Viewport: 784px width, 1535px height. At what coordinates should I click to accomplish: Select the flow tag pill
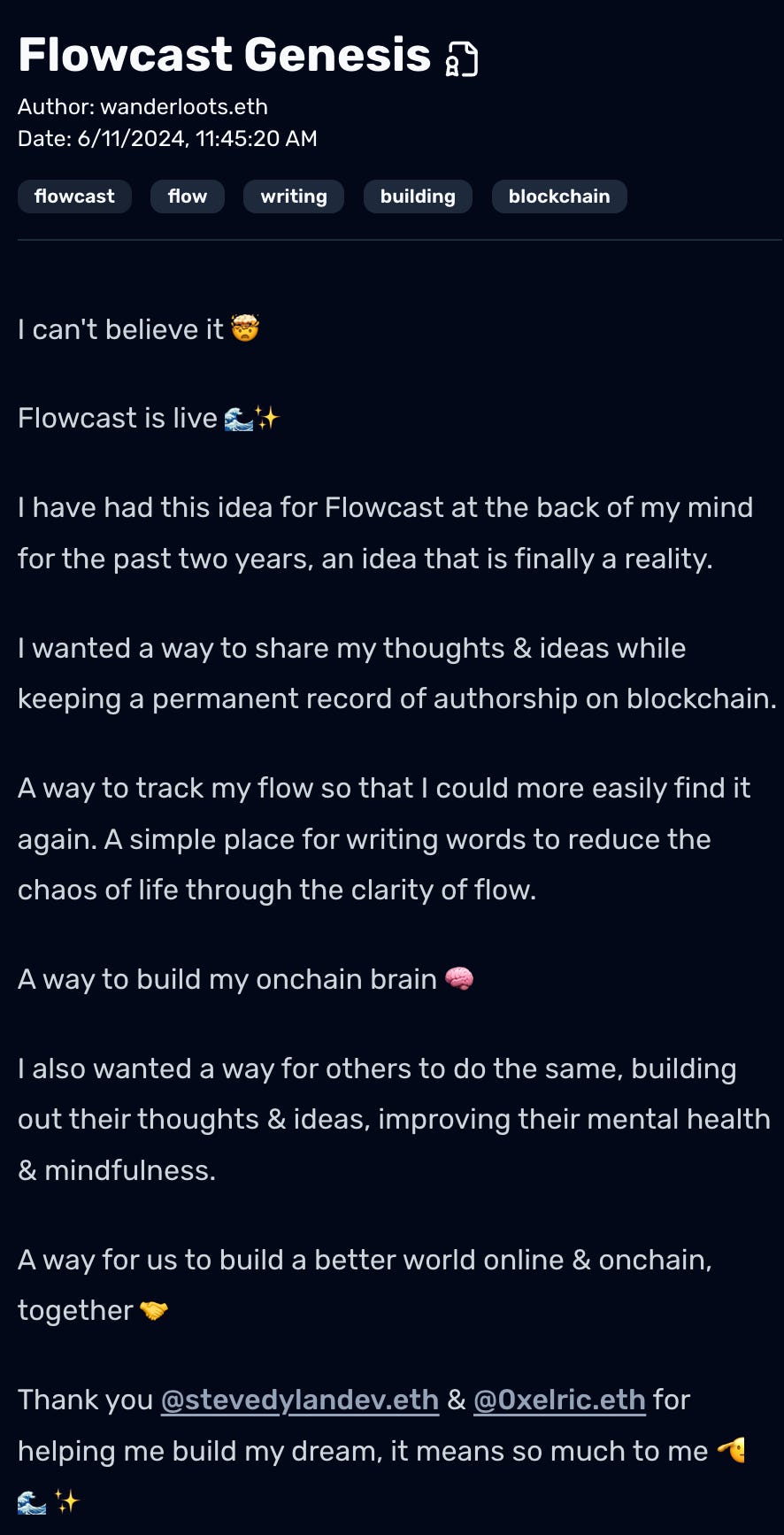point(187,197)
